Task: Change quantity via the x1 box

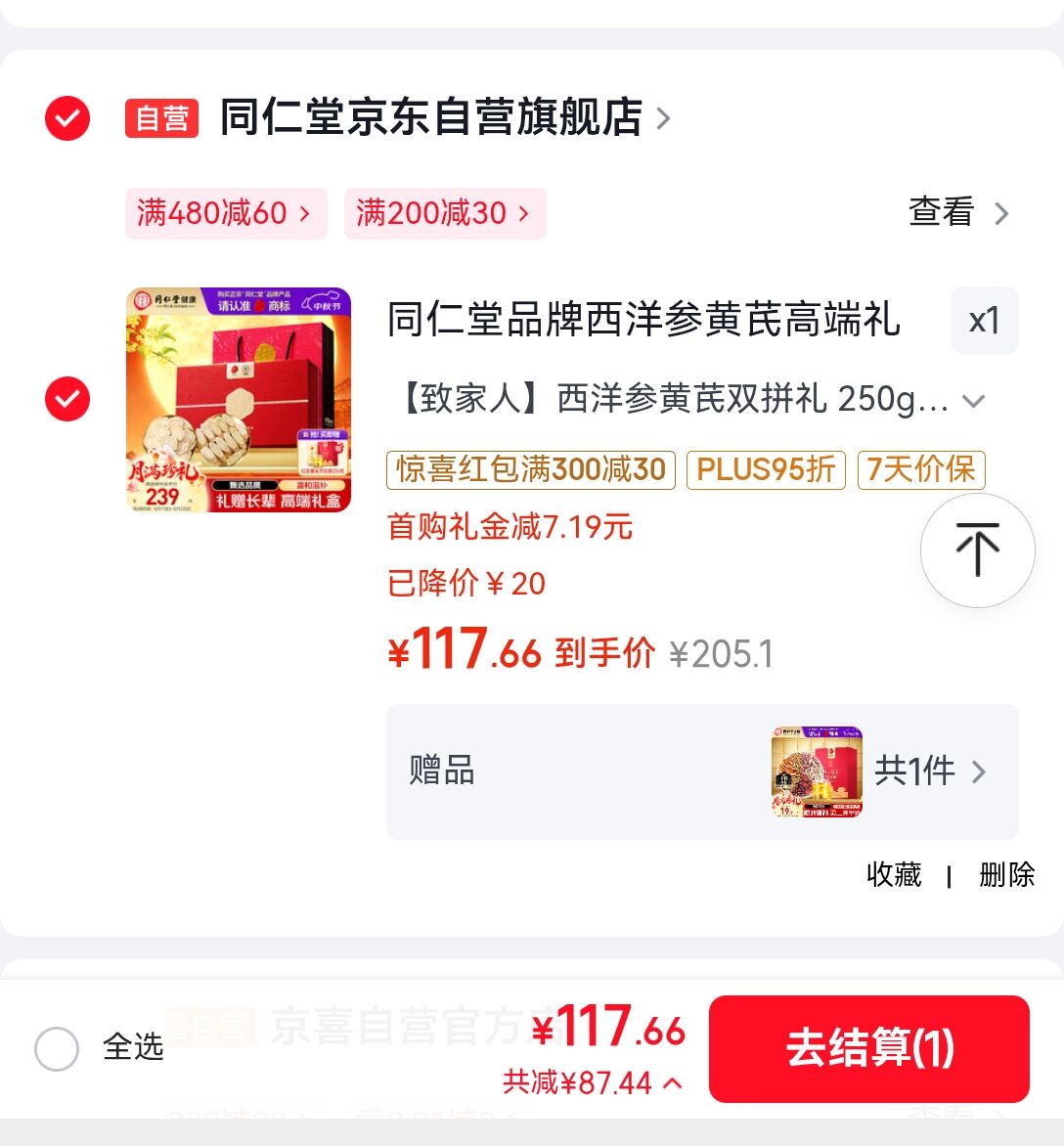Action: coord(985,321)
